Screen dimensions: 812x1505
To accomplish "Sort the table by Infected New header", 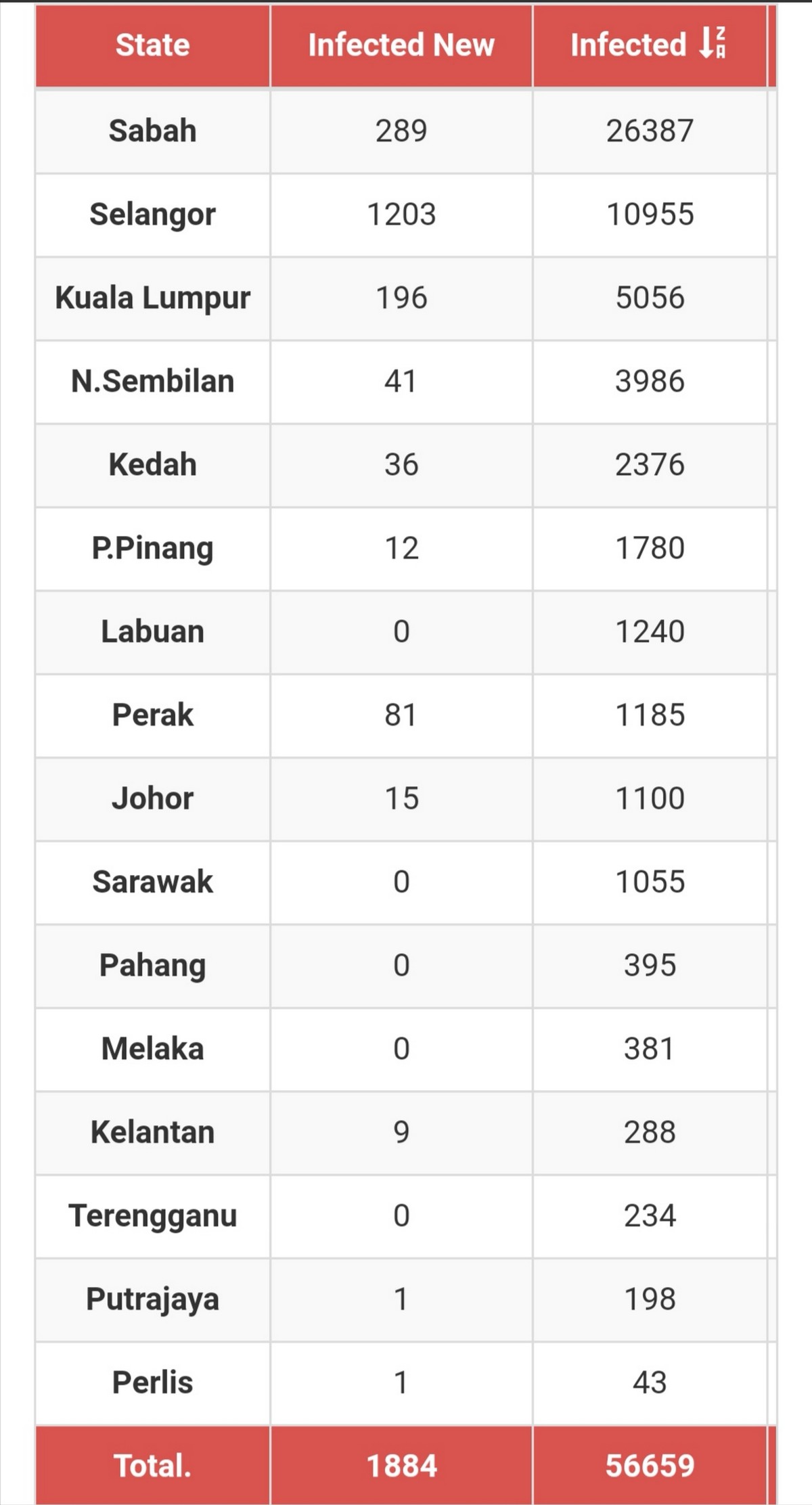I will pos(401,45).
